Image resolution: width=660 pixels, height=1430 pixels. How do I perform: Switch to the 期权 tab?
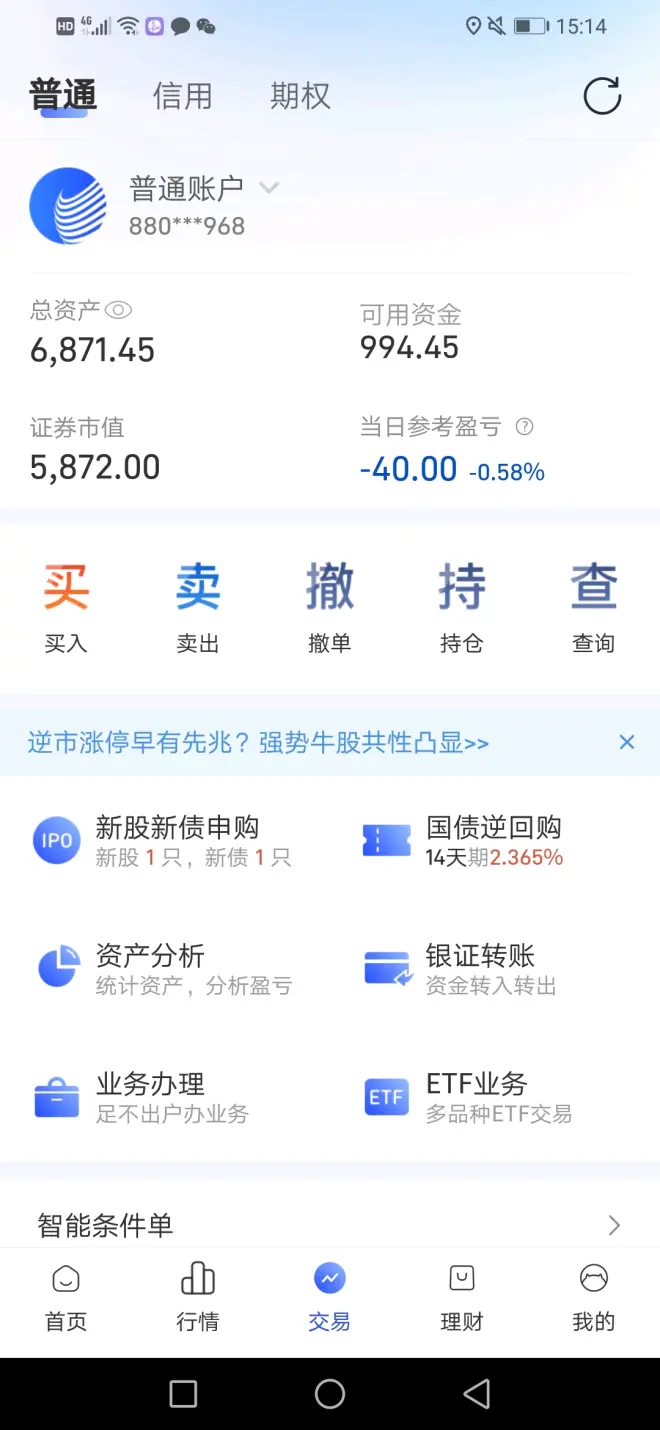300,96
